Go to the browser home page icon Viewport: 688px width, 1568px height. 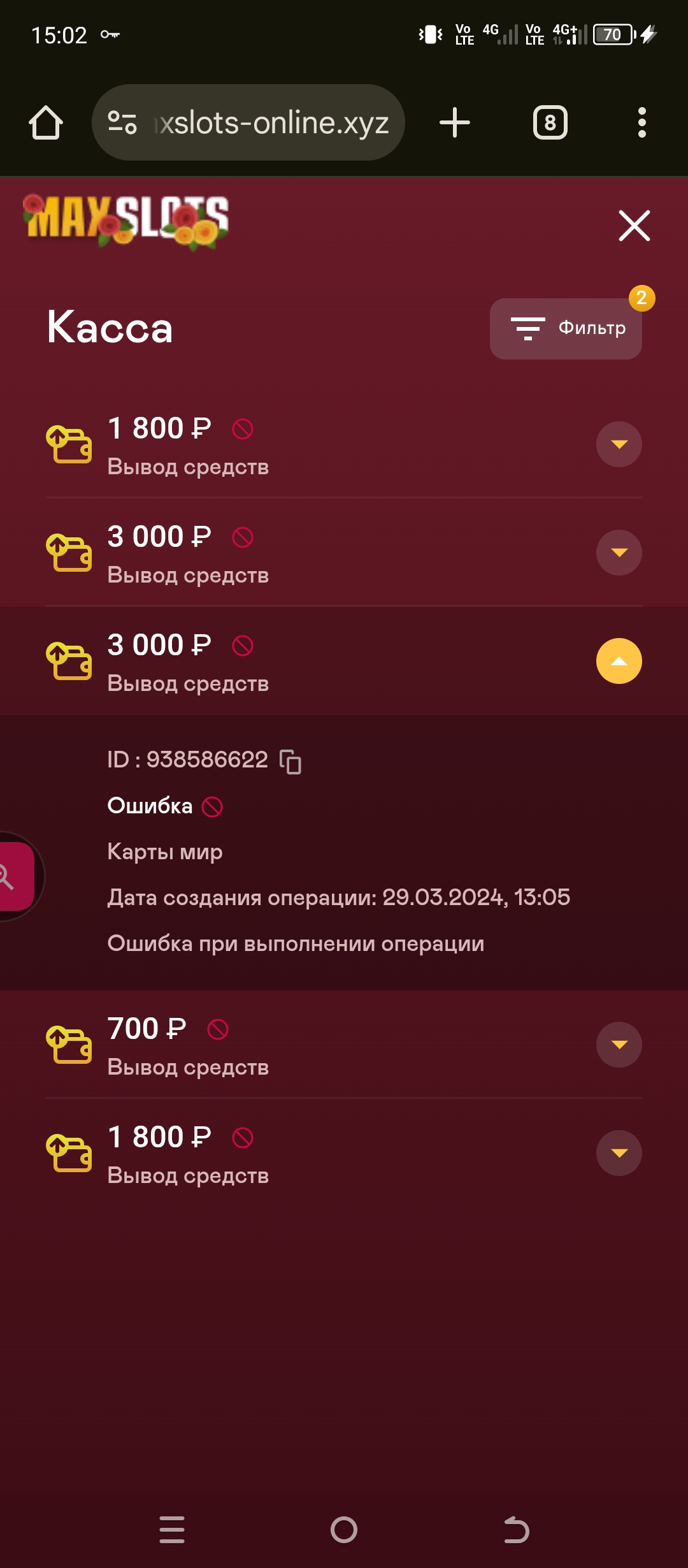tap(46, 122)
